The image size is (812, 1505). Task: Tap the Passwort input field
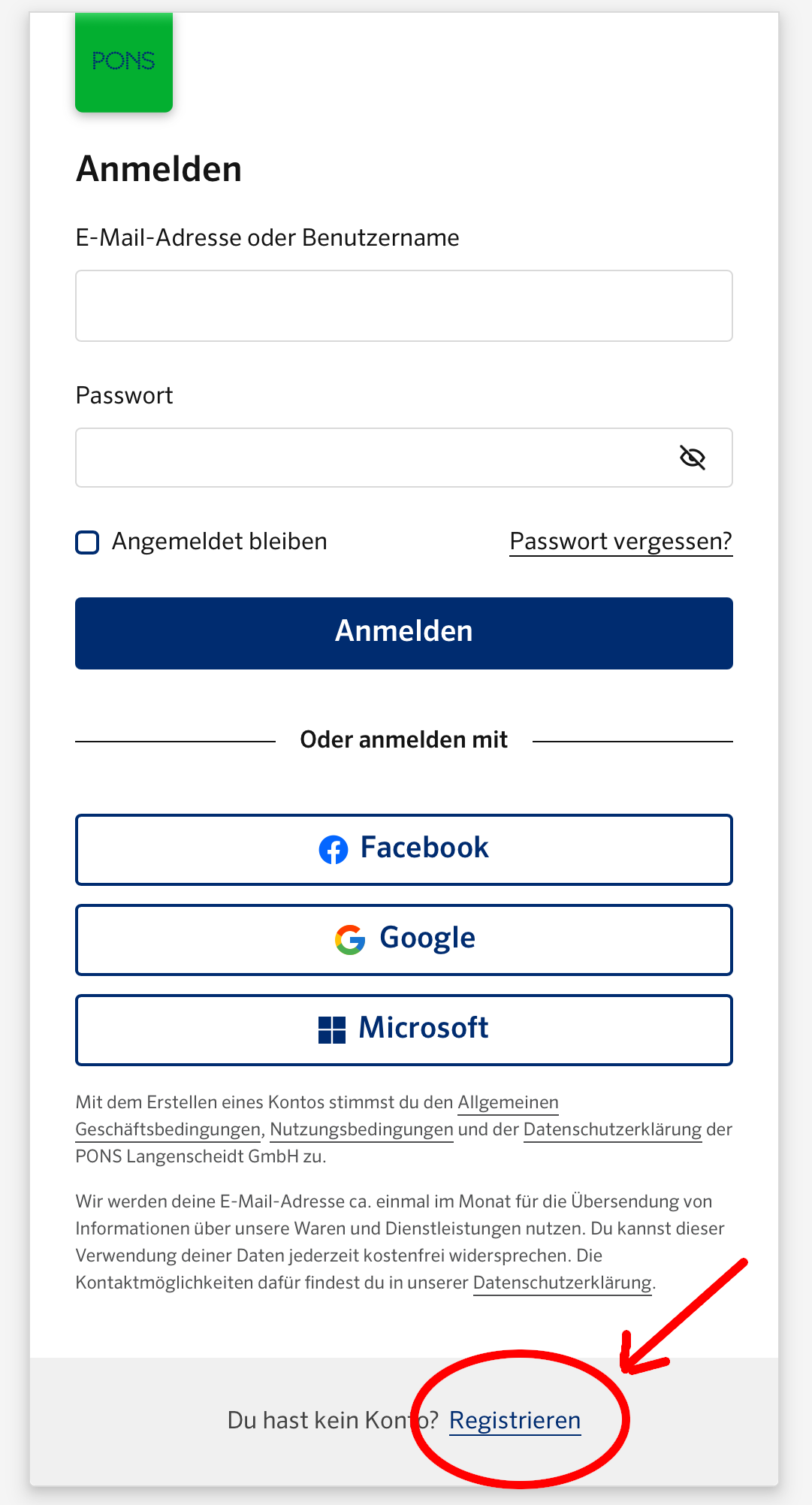point(368,458)
